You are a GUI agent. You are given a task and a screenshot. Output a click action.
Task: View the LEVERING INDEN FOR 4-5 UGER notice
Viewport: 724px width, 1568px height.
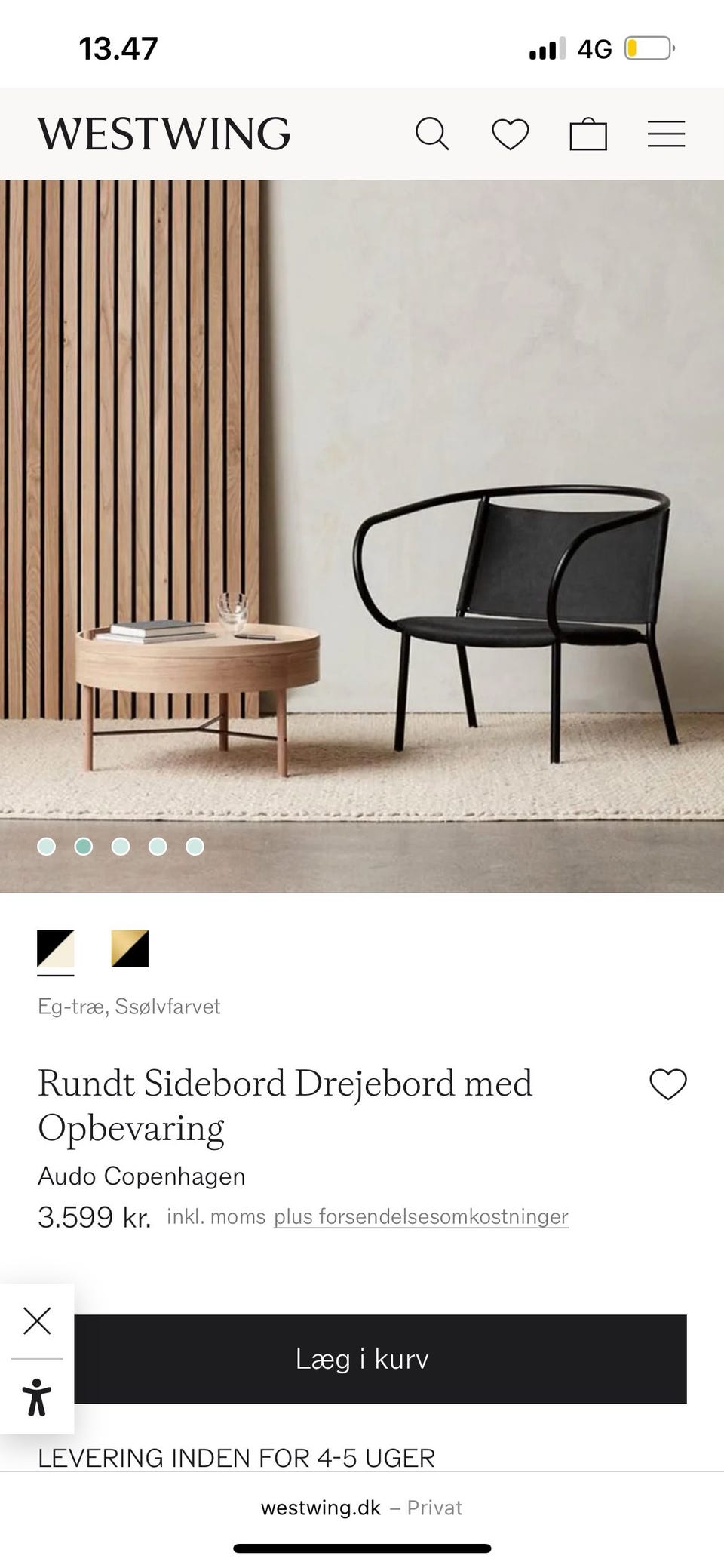(237, 1458)
